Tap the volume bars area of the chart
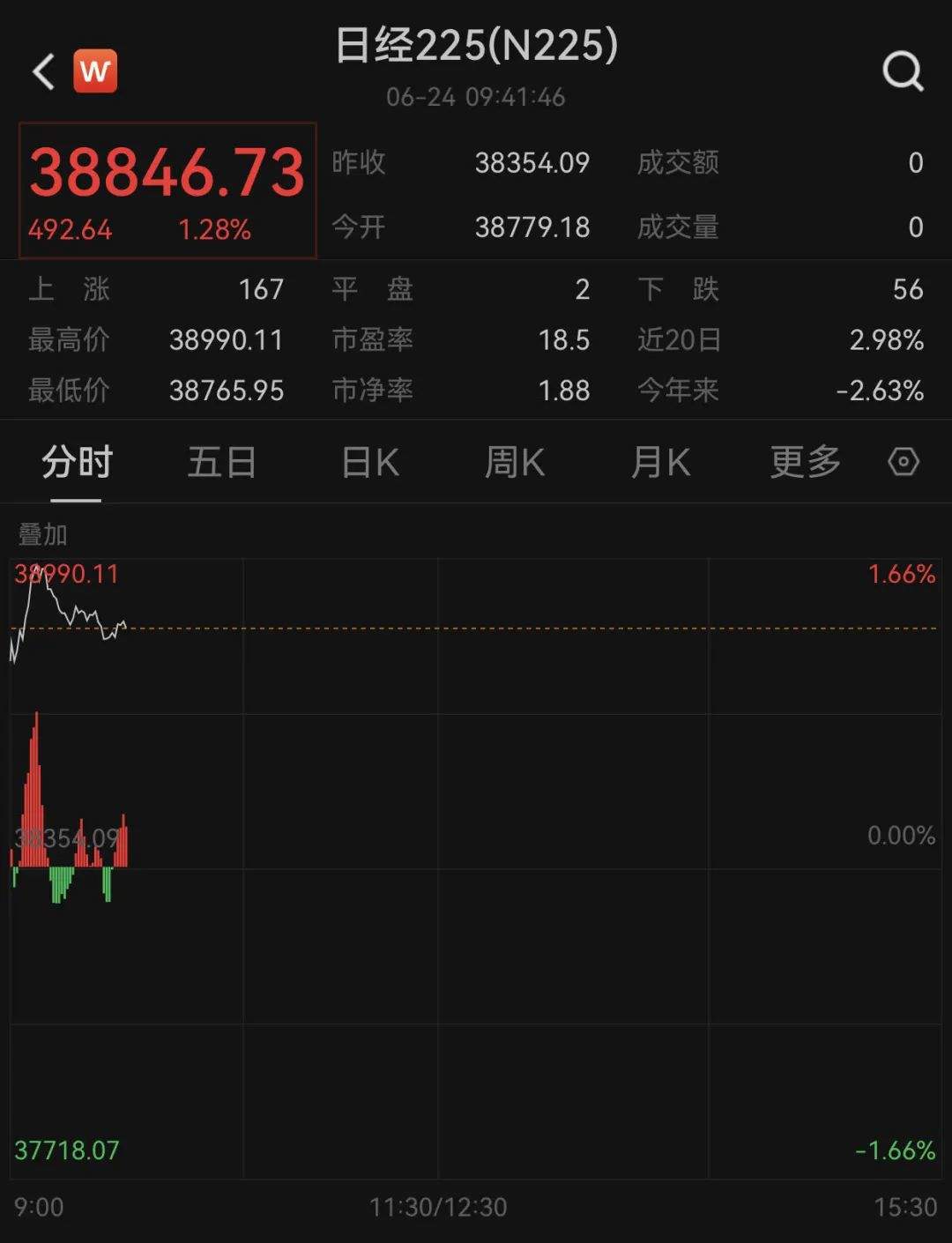Viewport: 952px width, 1243px height. click(x=71, y=811)
